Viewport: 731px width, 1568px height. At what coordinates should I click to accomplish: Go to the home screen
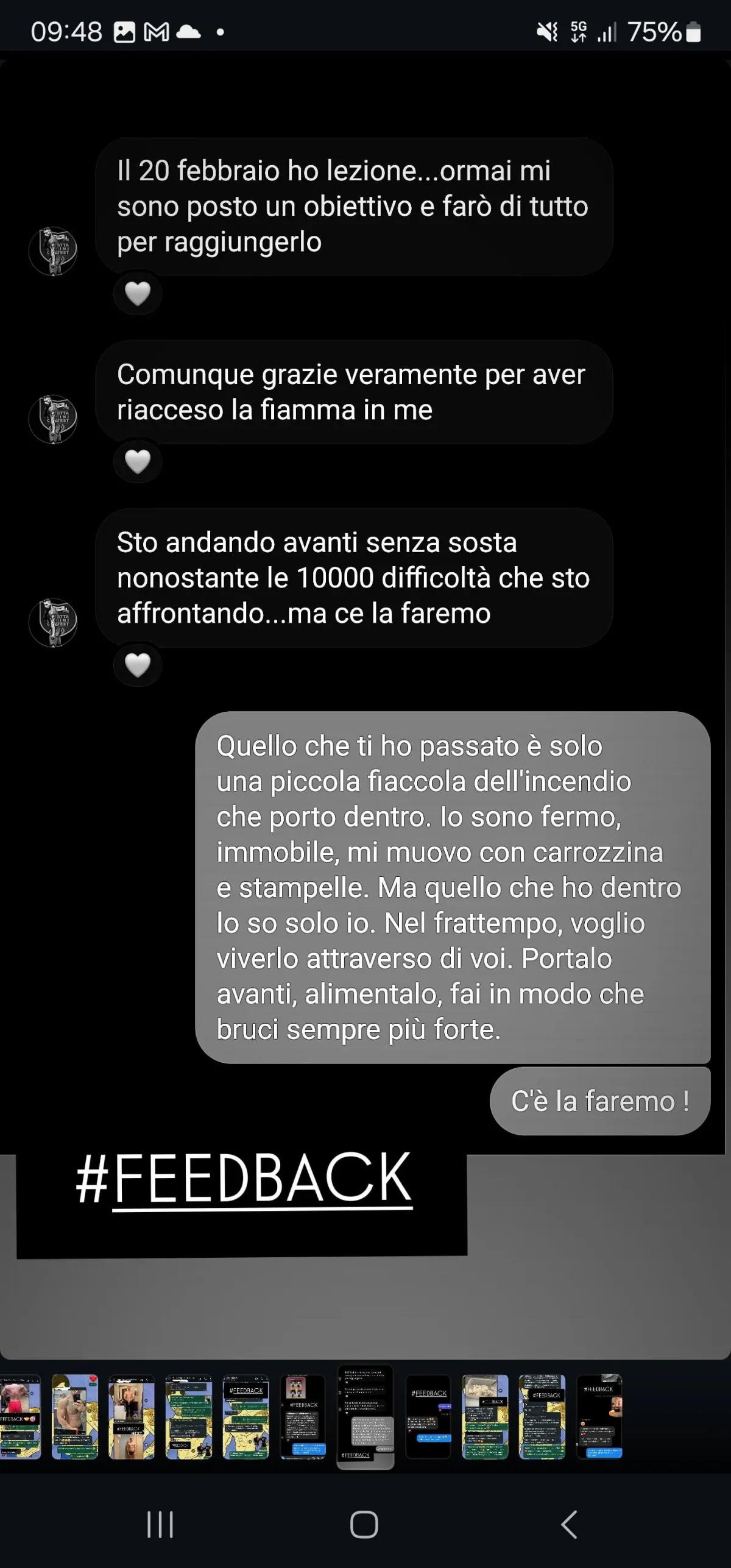point(364,1525)
